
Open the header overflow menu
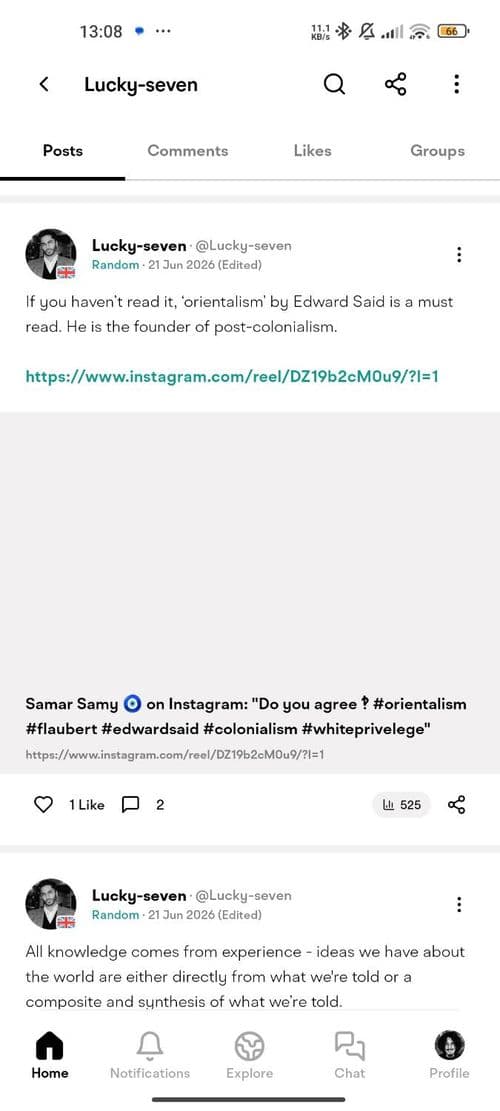[x=457, y=84]
